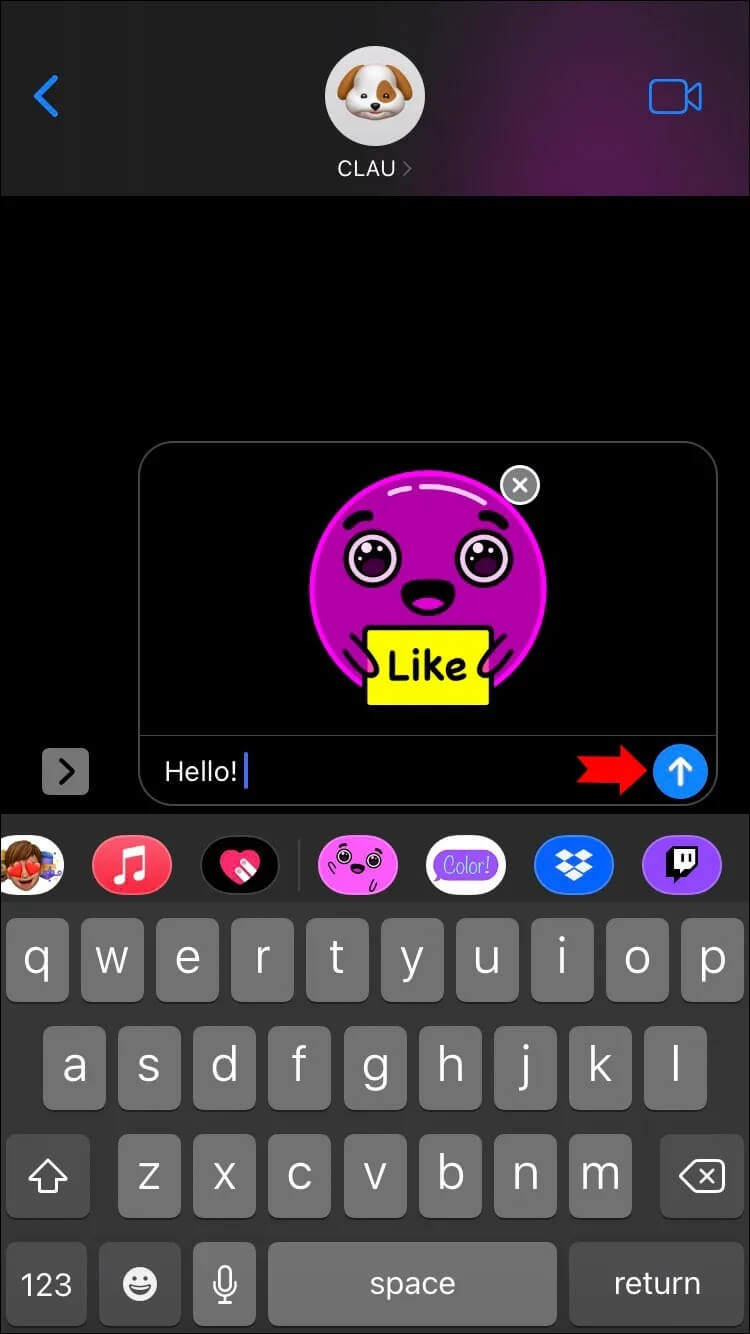Open the pink face sticker pack
The width and height of the screenshot is (750, 1334).
click(357, 865)
